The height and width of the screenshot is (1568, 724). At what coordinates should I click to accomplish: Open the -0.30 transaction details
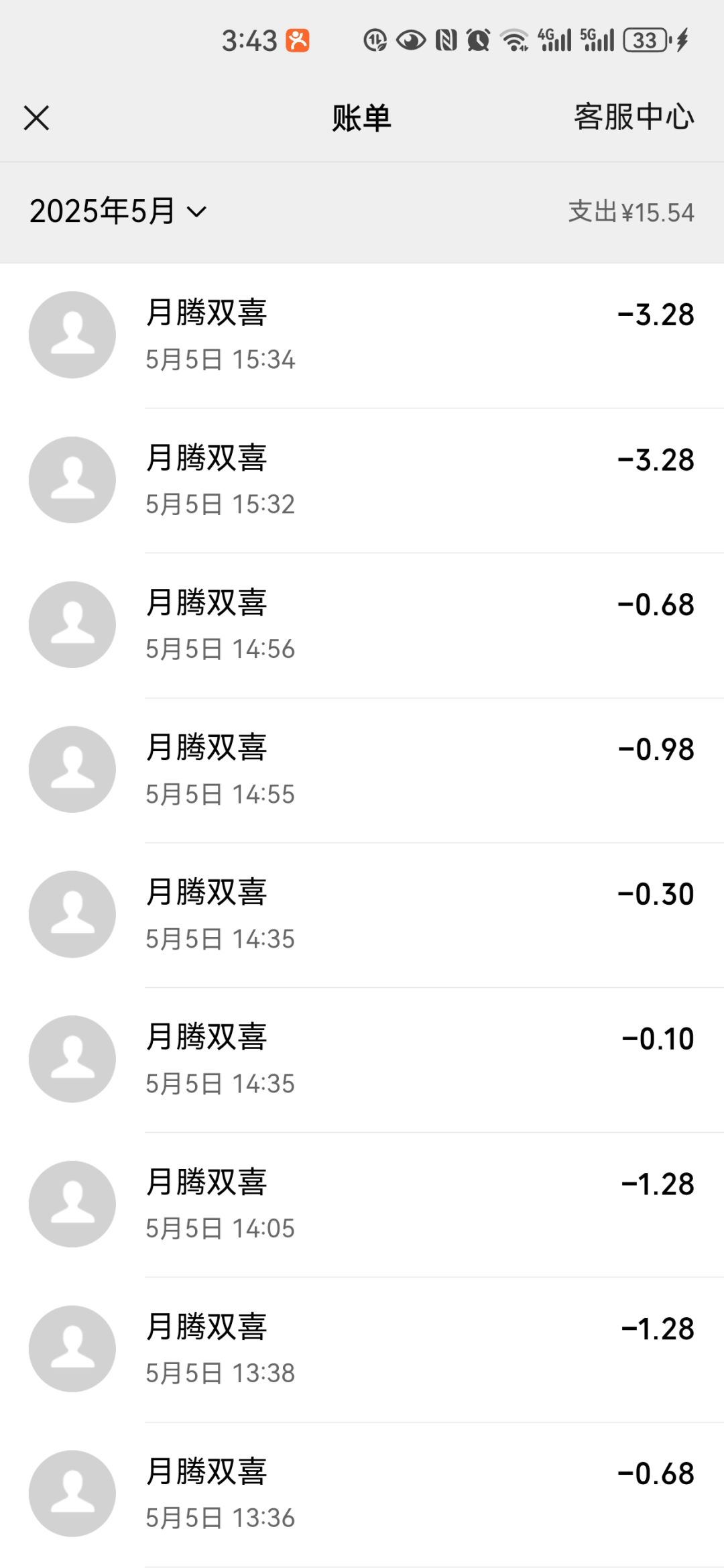coord(362,915)
